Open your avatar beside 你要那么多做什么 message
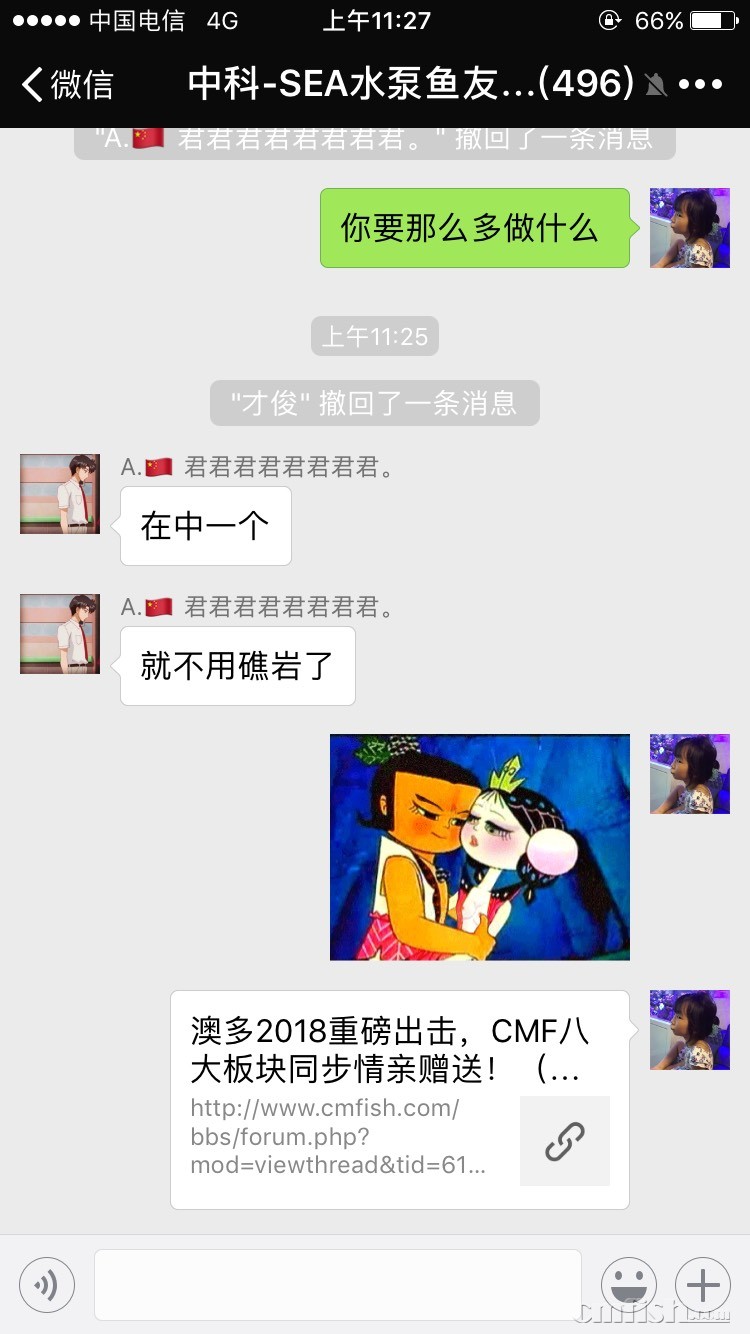750x1334 pixels. (x=690, y=228)
